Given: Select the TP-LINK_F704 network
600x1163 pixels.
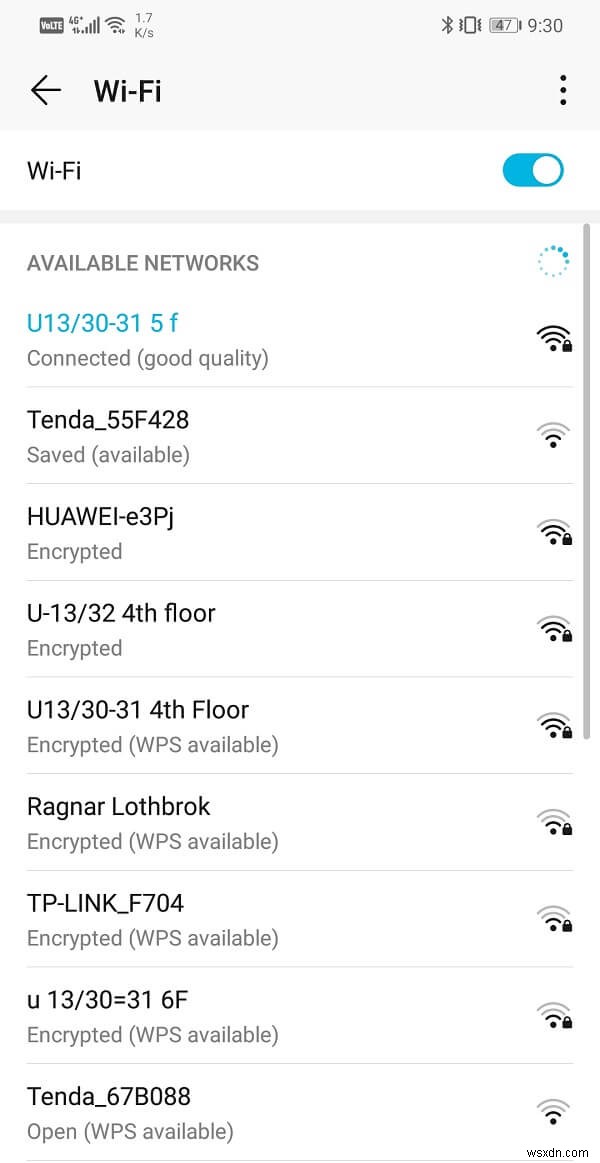Looking at the screenshot, I should tap(290, 920).
